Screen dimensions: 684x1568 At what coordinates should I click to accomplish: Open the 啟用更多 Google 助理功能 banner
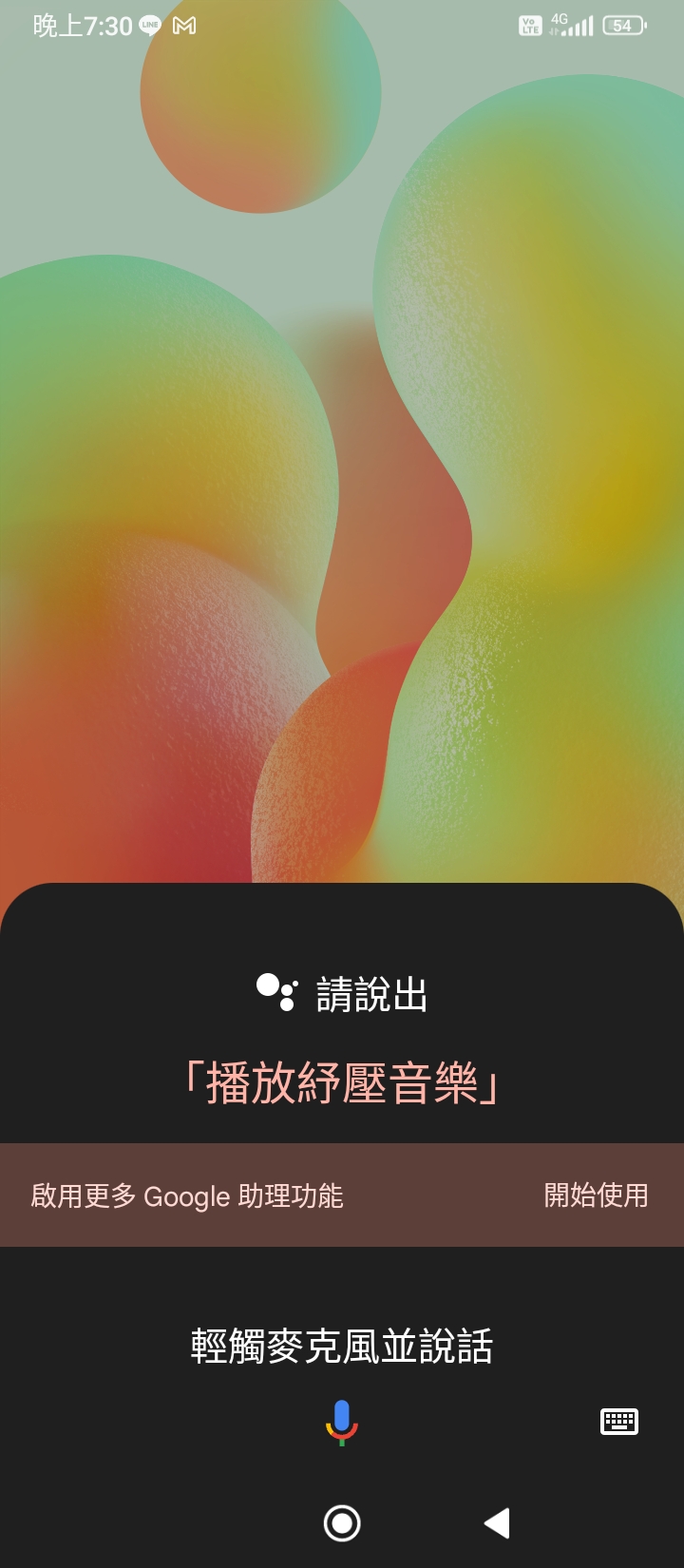pos(187,1195)
